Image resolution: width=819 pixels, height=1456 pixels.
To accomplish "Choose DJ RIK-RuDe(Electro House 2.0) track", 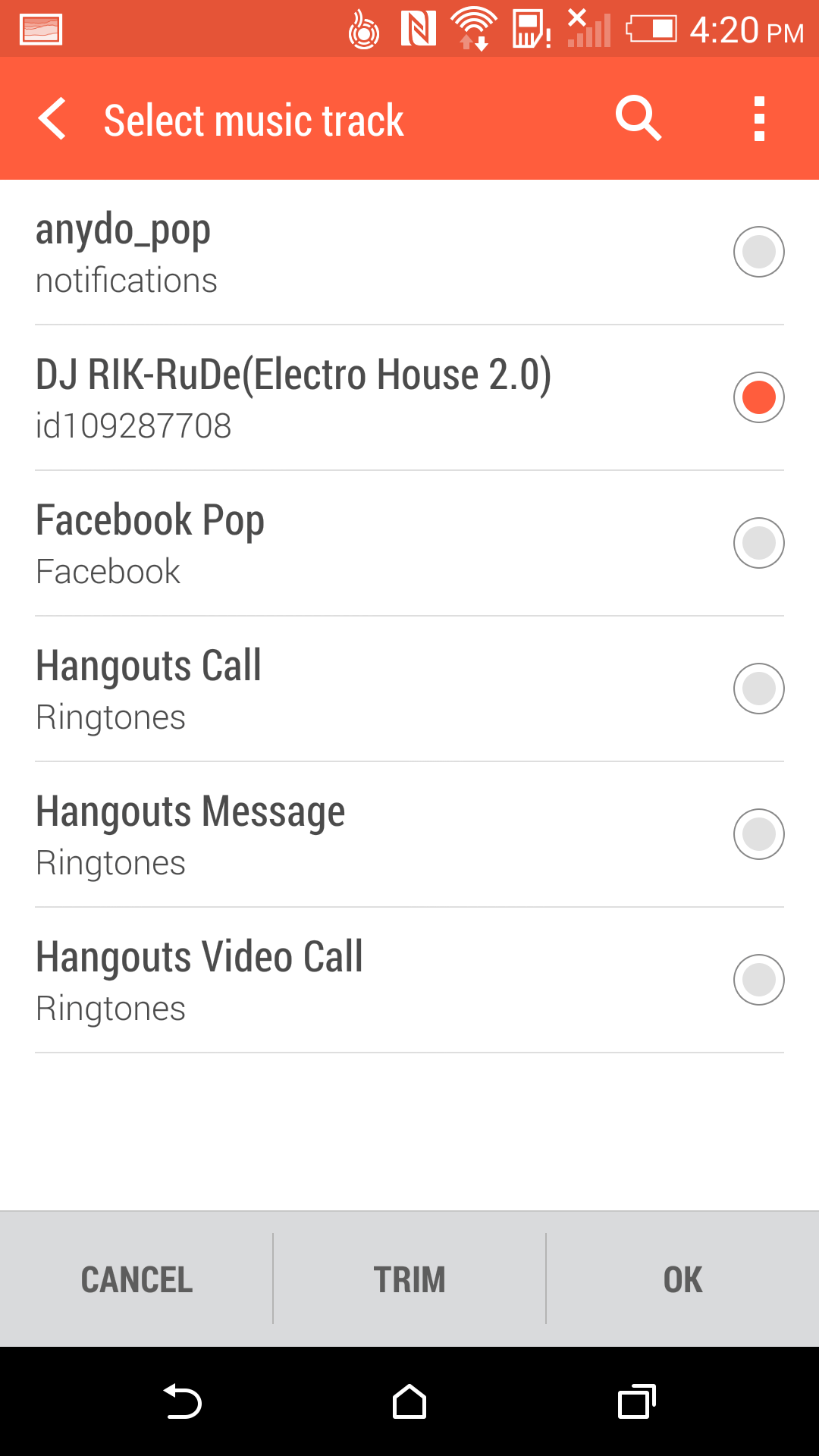I will tap(758, 397).
